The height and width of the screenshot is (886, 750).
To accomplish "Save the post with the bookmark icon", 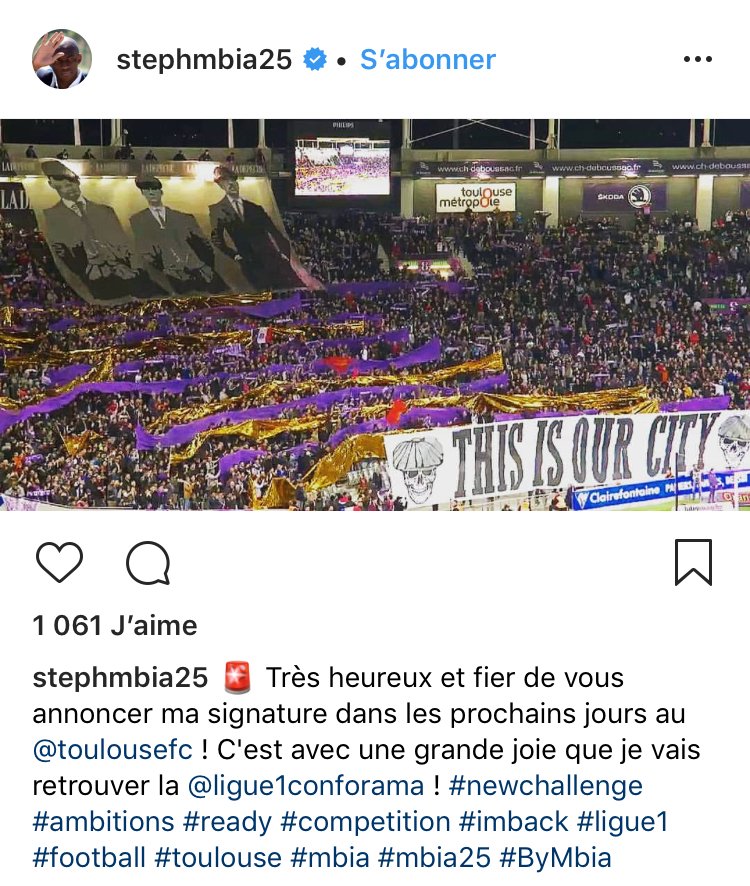I will pos(693,562).
